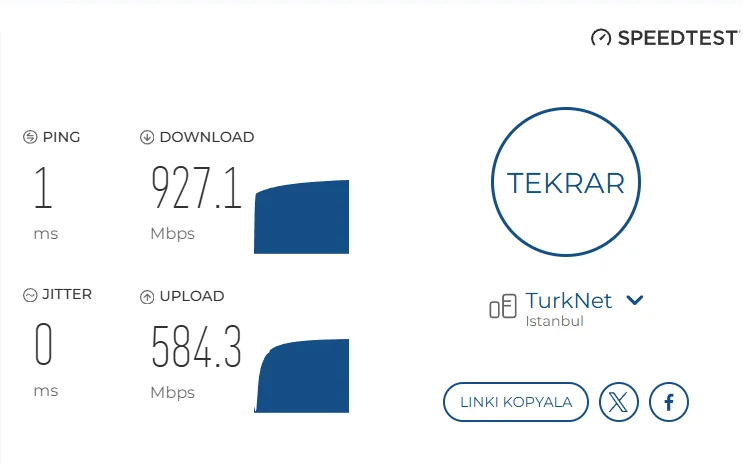Image resolution: width=743 pixels, height=464 pixels.
Task: Share the result on Facebook
Action: [669, 403]
